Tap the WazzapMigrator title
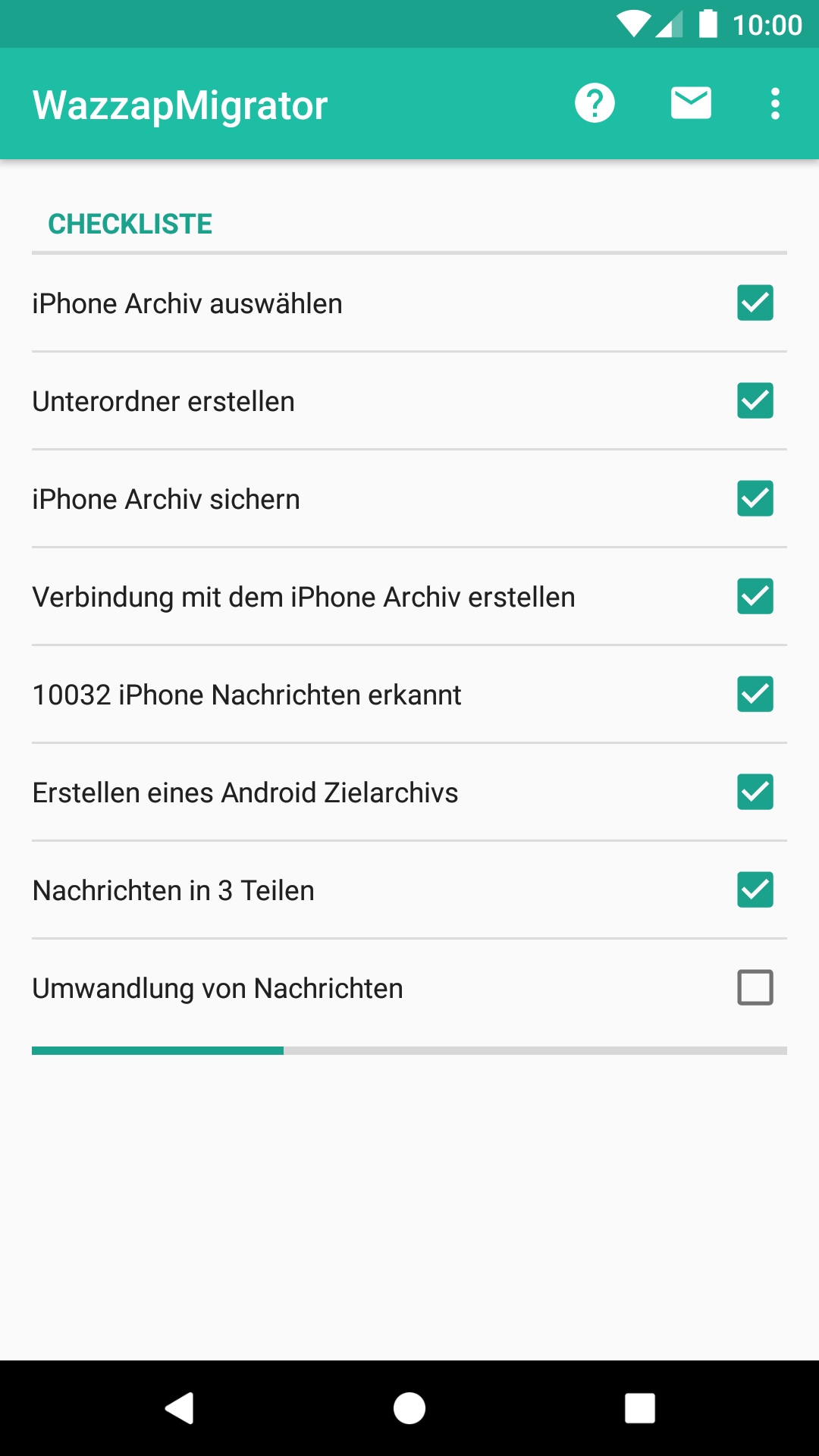This screenshot has height=1456, width=819. pos(179,103)
